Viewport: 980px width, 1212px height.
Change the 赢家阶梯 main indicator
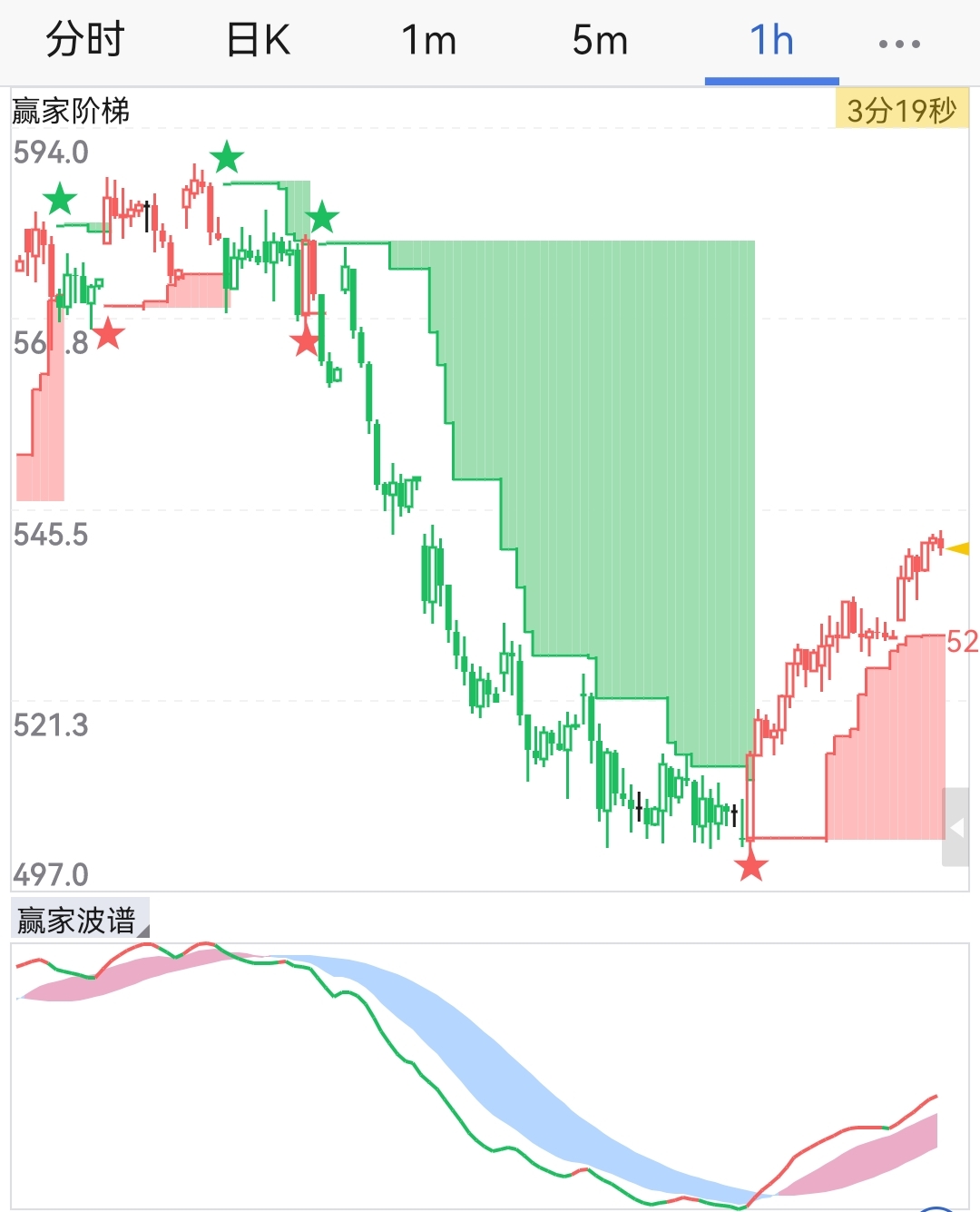(71, 111)
